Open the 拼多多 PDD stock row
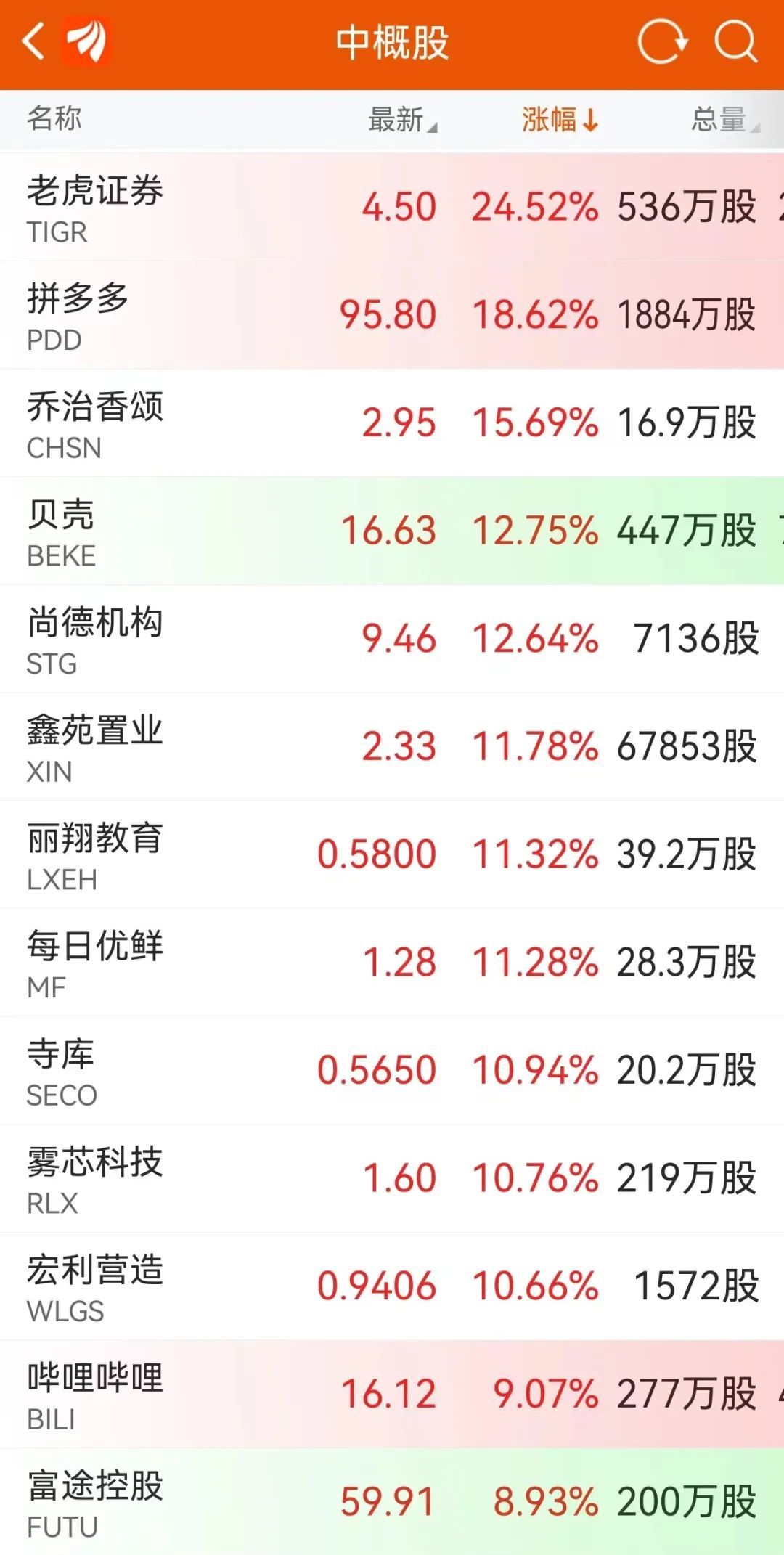The image size is (784, 1555). pyautogui.click(x=392, y=315)
